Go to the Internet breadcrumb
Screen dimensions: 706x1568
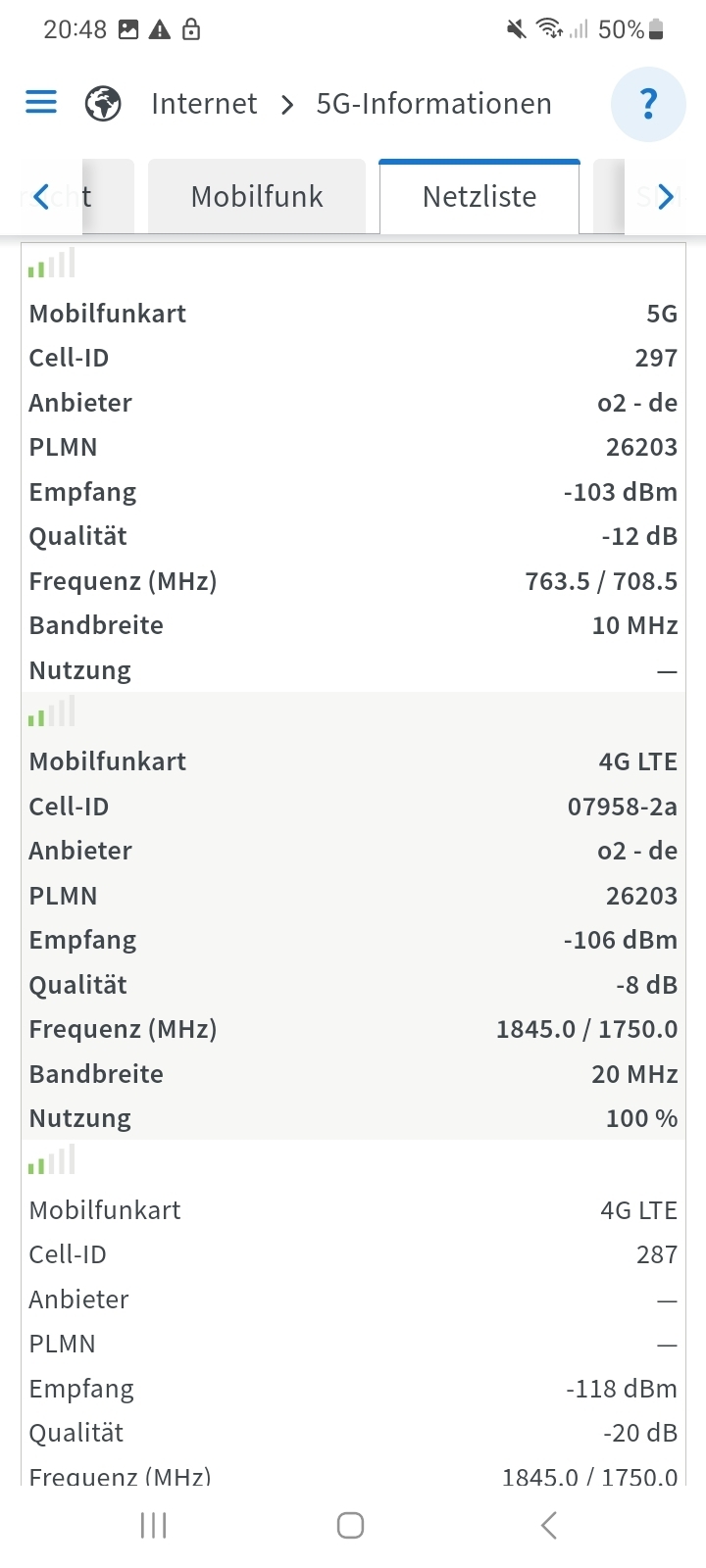[x=204, y=104]
